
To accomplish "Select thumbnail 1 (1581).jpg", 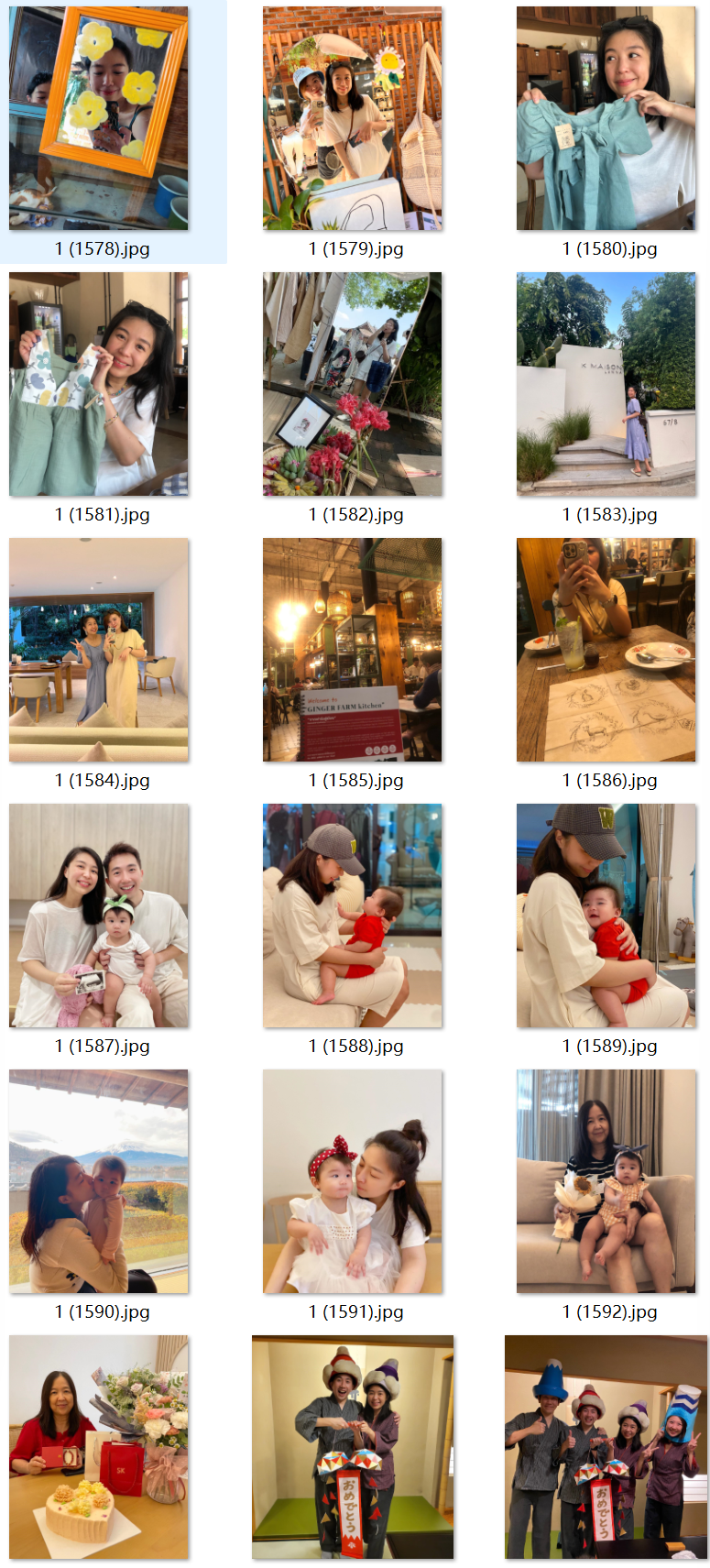I will (99, 384).
